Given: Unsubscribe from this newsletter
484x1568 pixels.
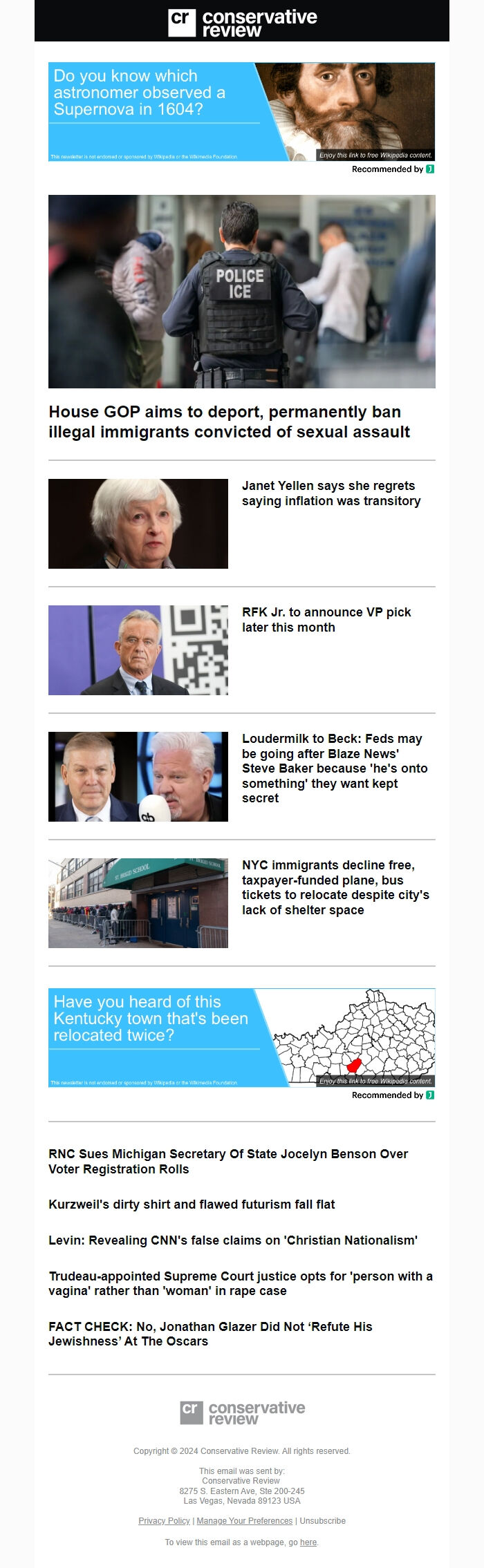Looking at the screenshot, I should click(x=322, y=1520).
